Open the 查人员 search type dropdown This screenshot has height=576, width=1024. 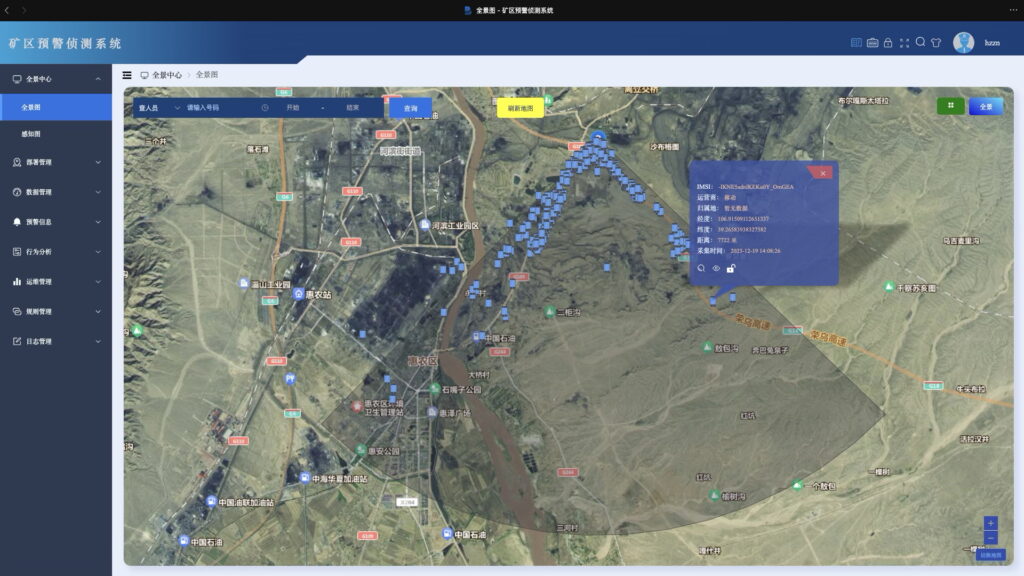(159, 107)
